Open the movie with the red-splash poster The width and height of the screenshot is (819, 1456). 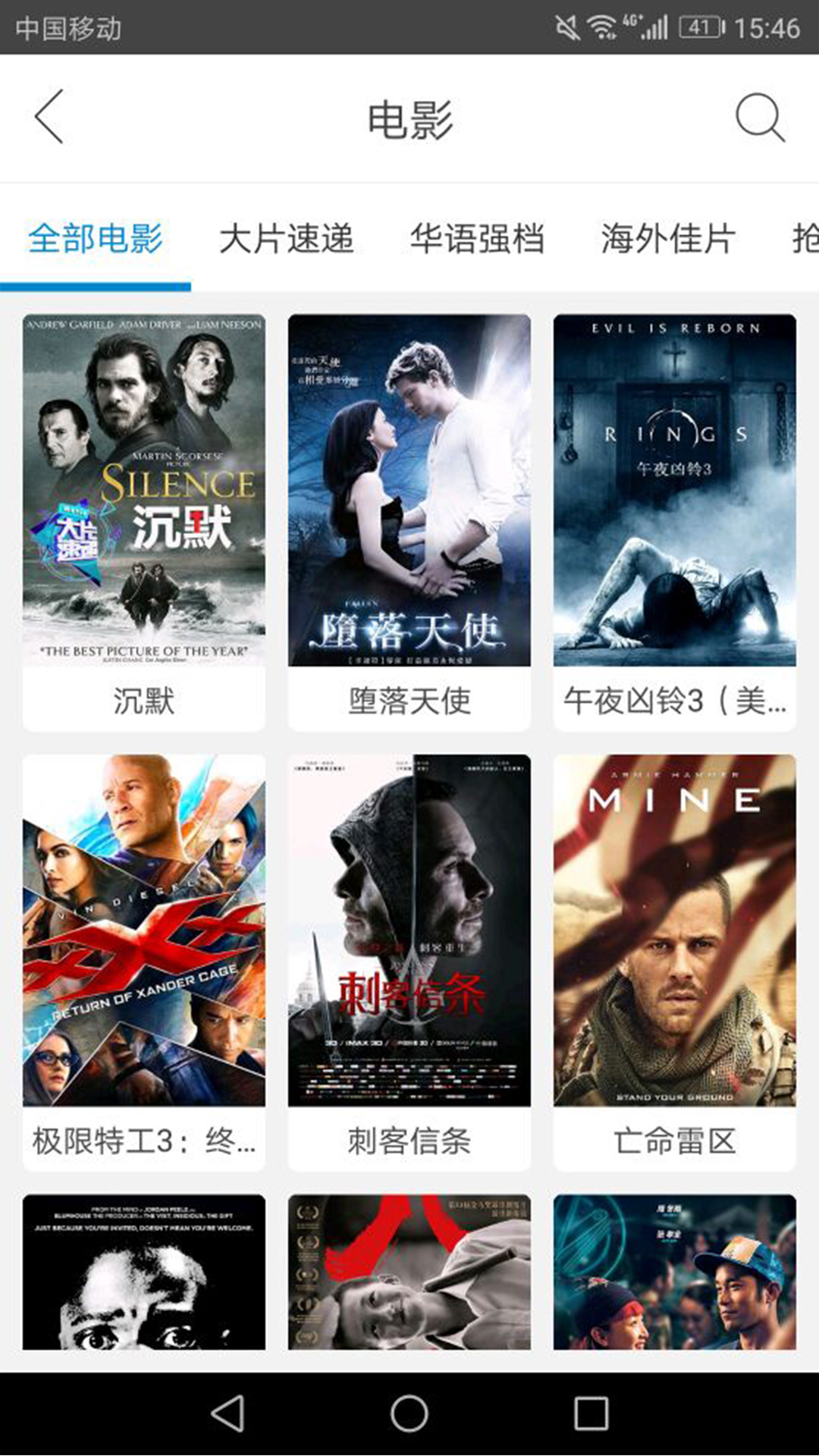click(x=409, y=1272)
